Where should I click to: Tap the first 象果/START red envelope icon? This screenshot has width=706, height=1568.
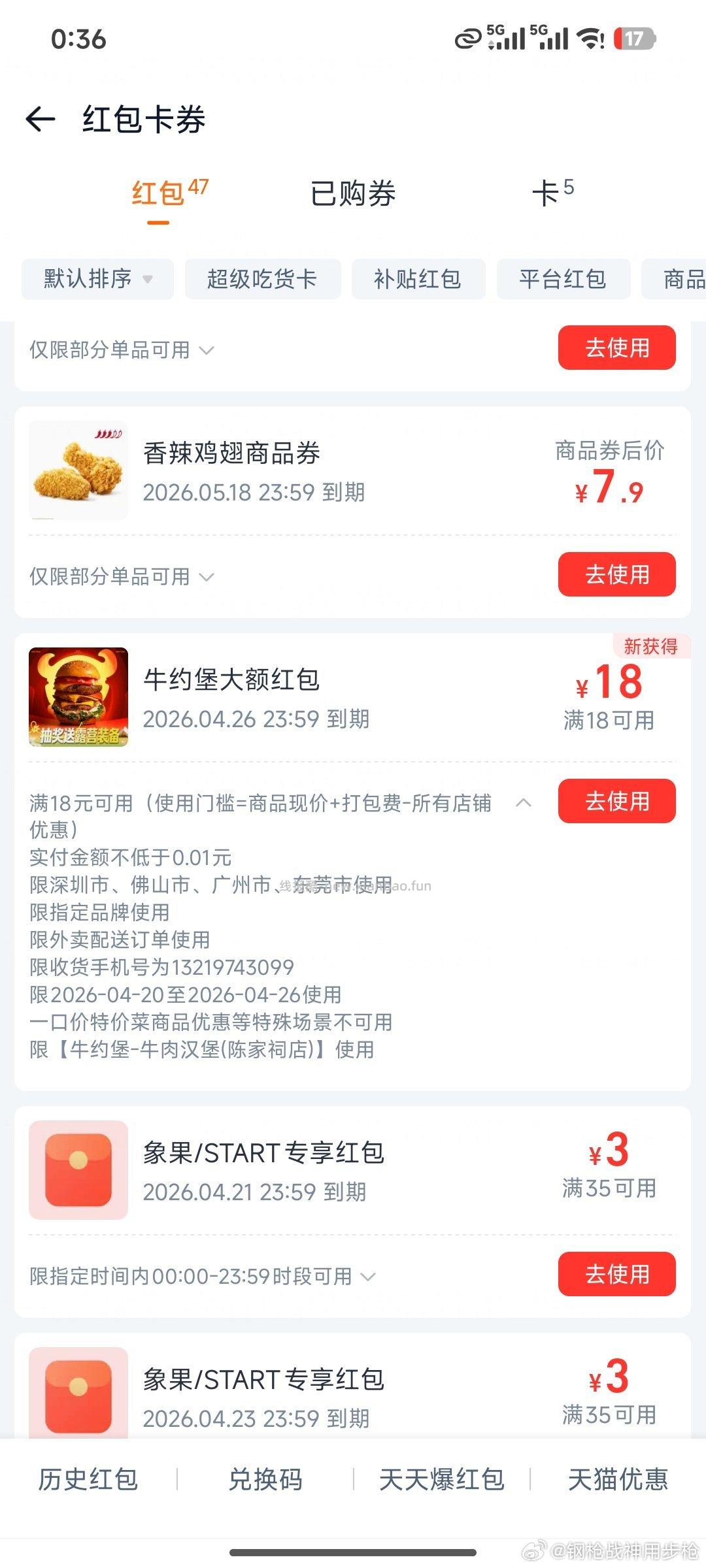[77, 1171]
